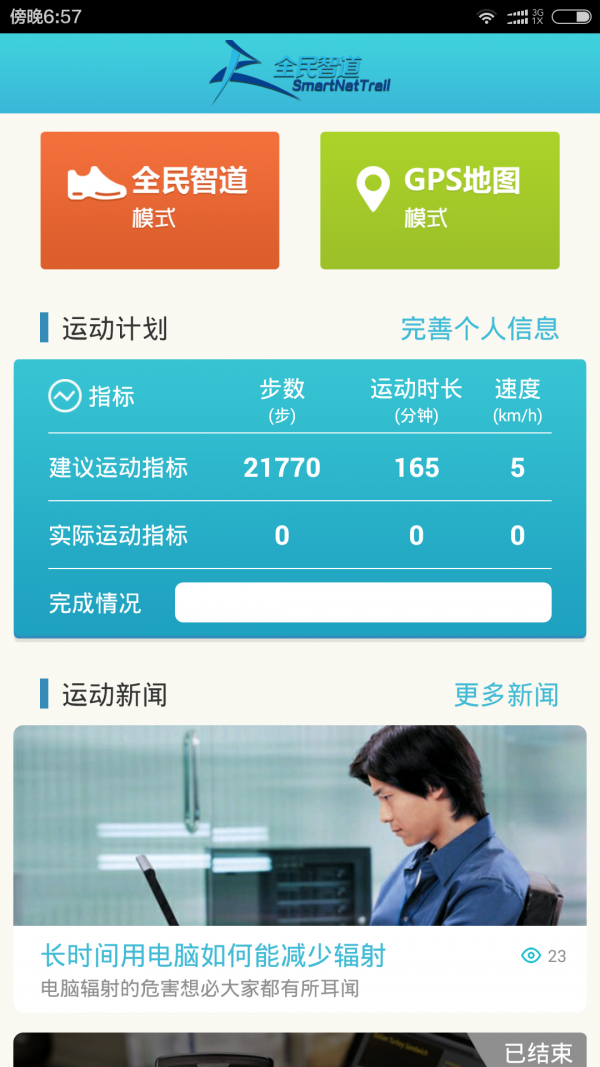Start 全民智道 mode
This screenshot has height=1067, width=600.
[160, 200]
